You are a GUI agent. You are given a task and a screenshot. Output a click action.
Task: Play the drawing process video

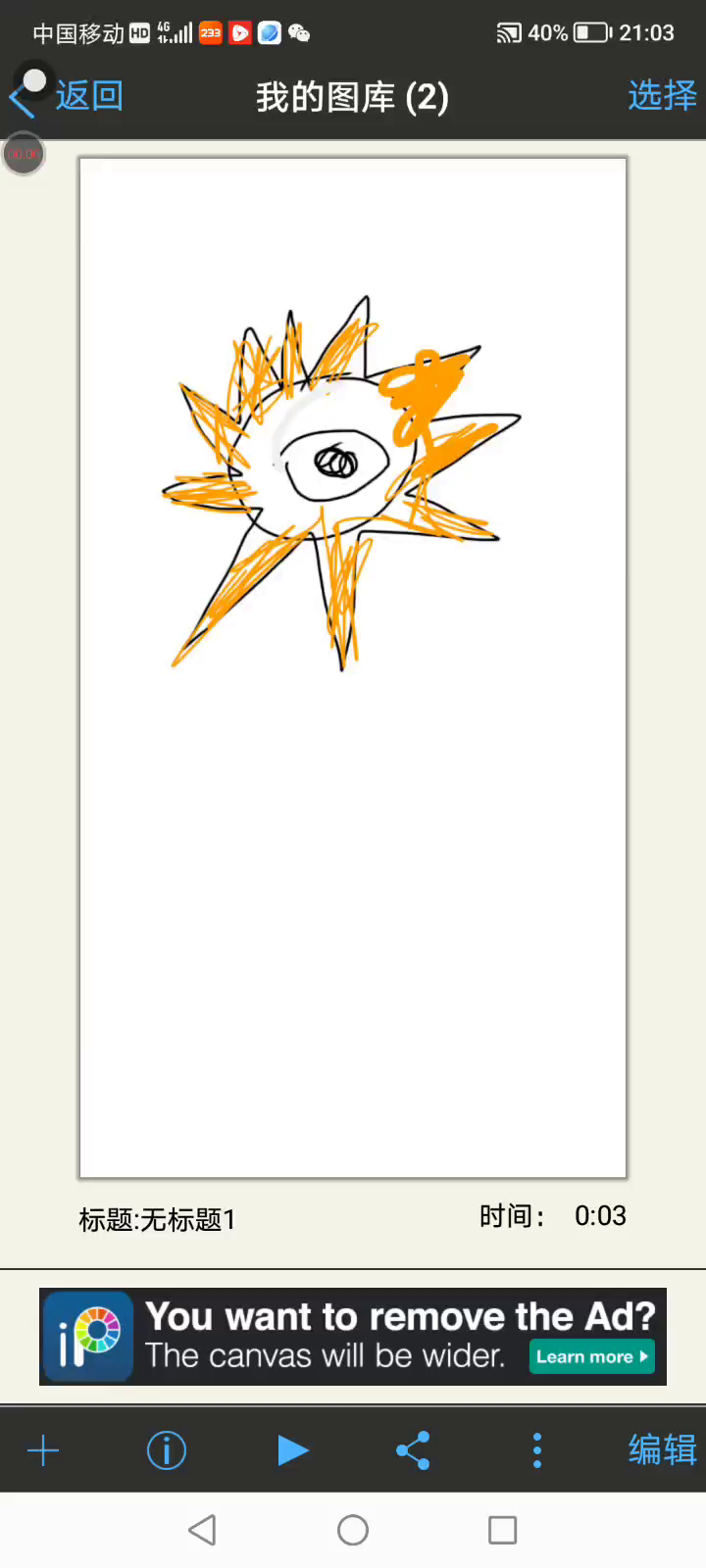coord(292,1450)
